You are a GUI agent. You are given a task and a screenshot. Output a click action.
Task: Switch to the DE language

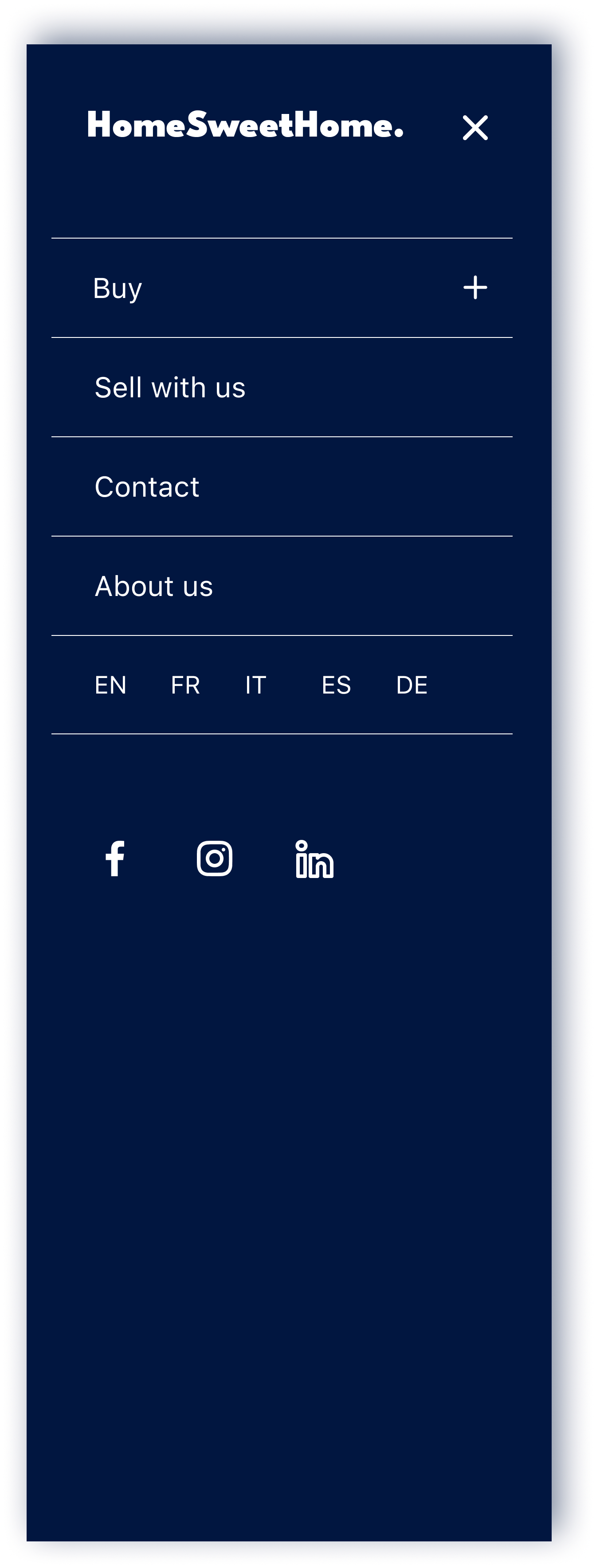tap(412, 686)
